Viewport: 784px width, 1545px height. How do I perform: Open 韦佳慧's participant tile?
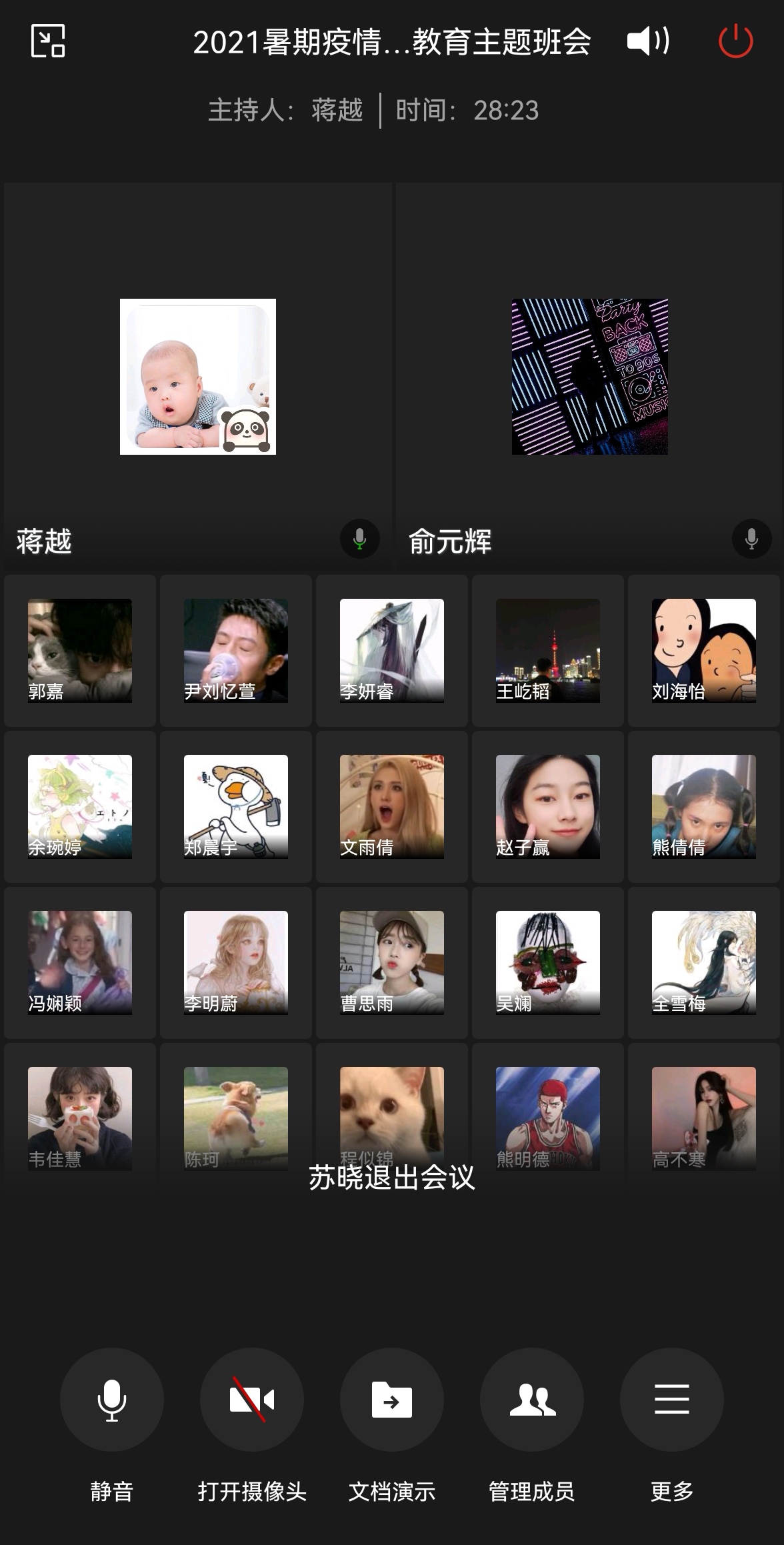click(x=80, y=1118)
